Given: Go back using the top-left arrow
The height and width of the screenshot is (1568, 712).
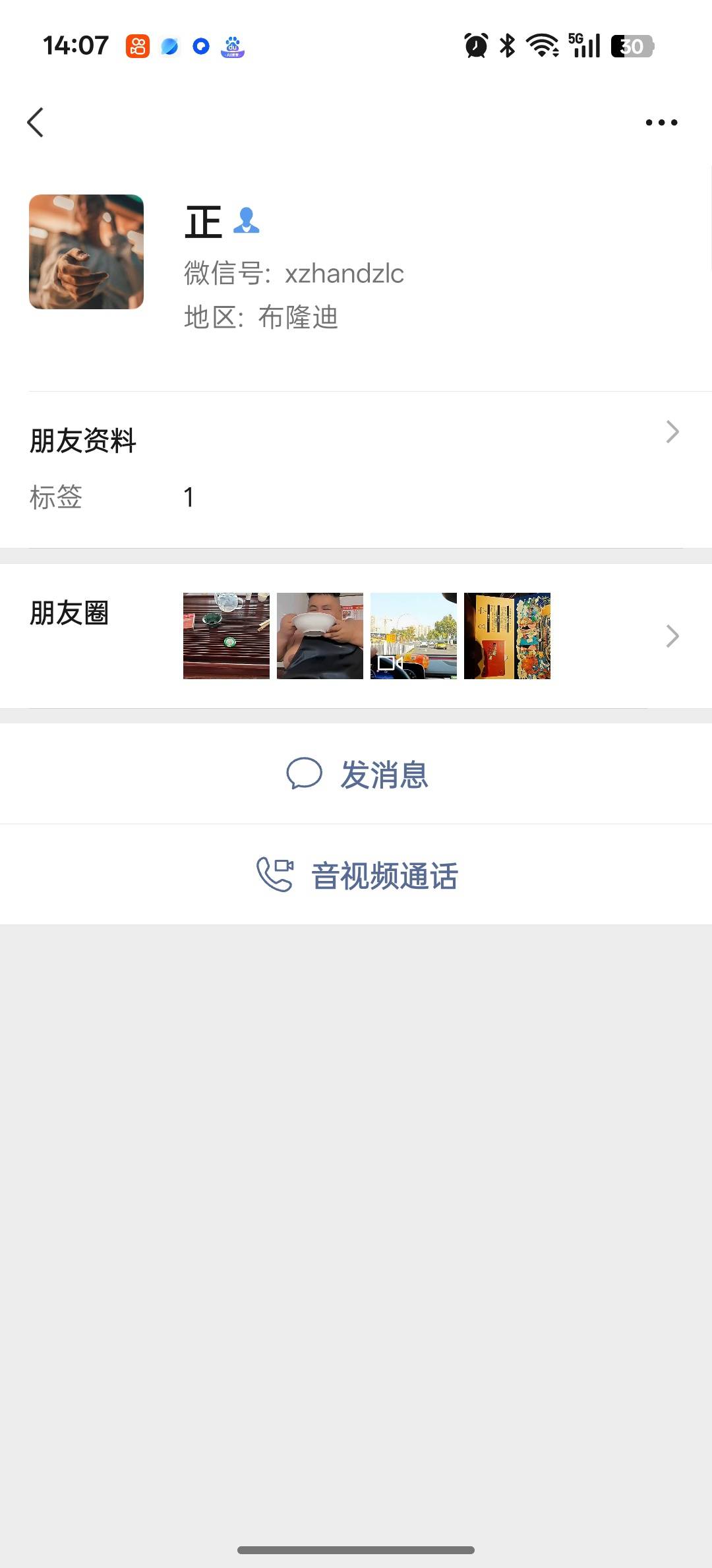Looking at the screenshot, I should pyautogui.click(x=36, y=123).
